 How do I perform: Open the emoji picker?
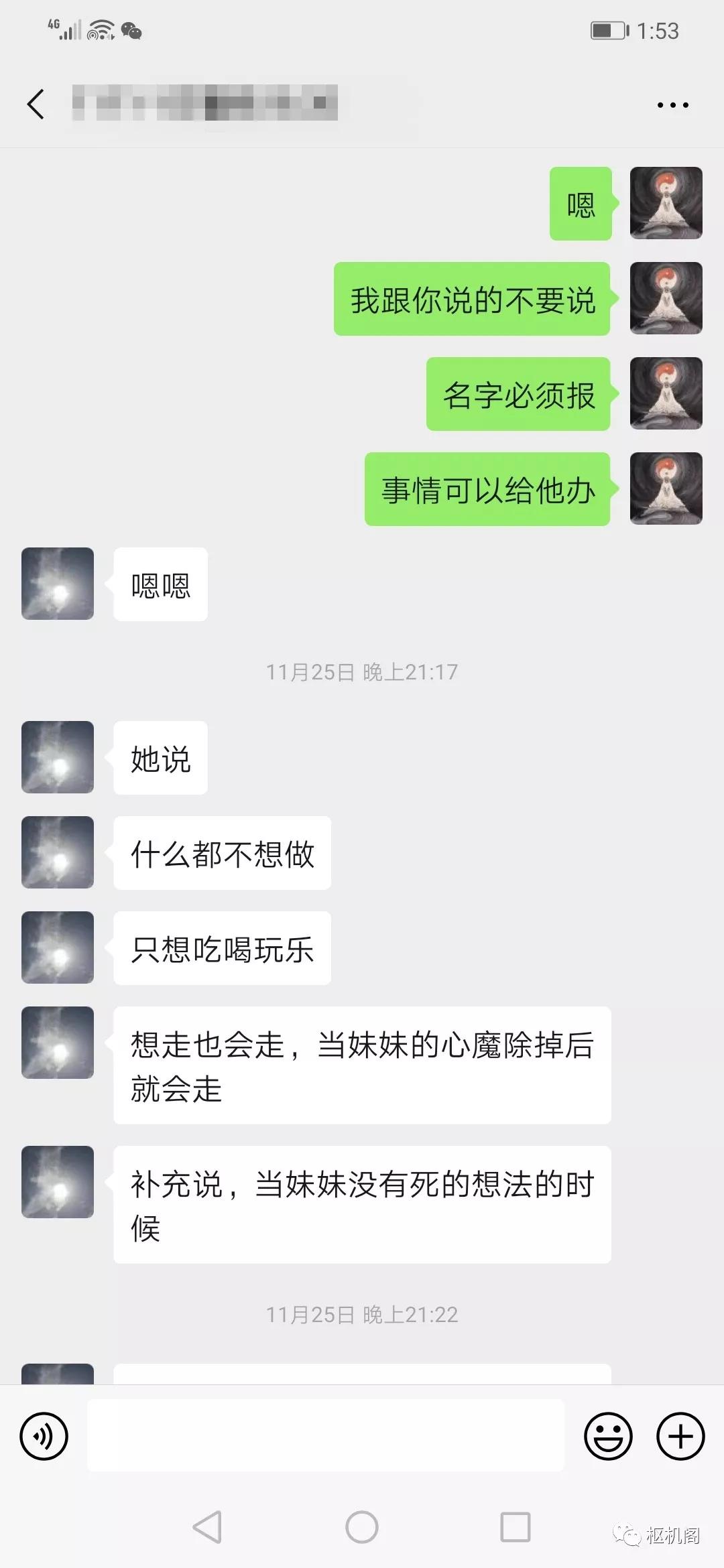pyautogui.click(x=608, y=1436)
